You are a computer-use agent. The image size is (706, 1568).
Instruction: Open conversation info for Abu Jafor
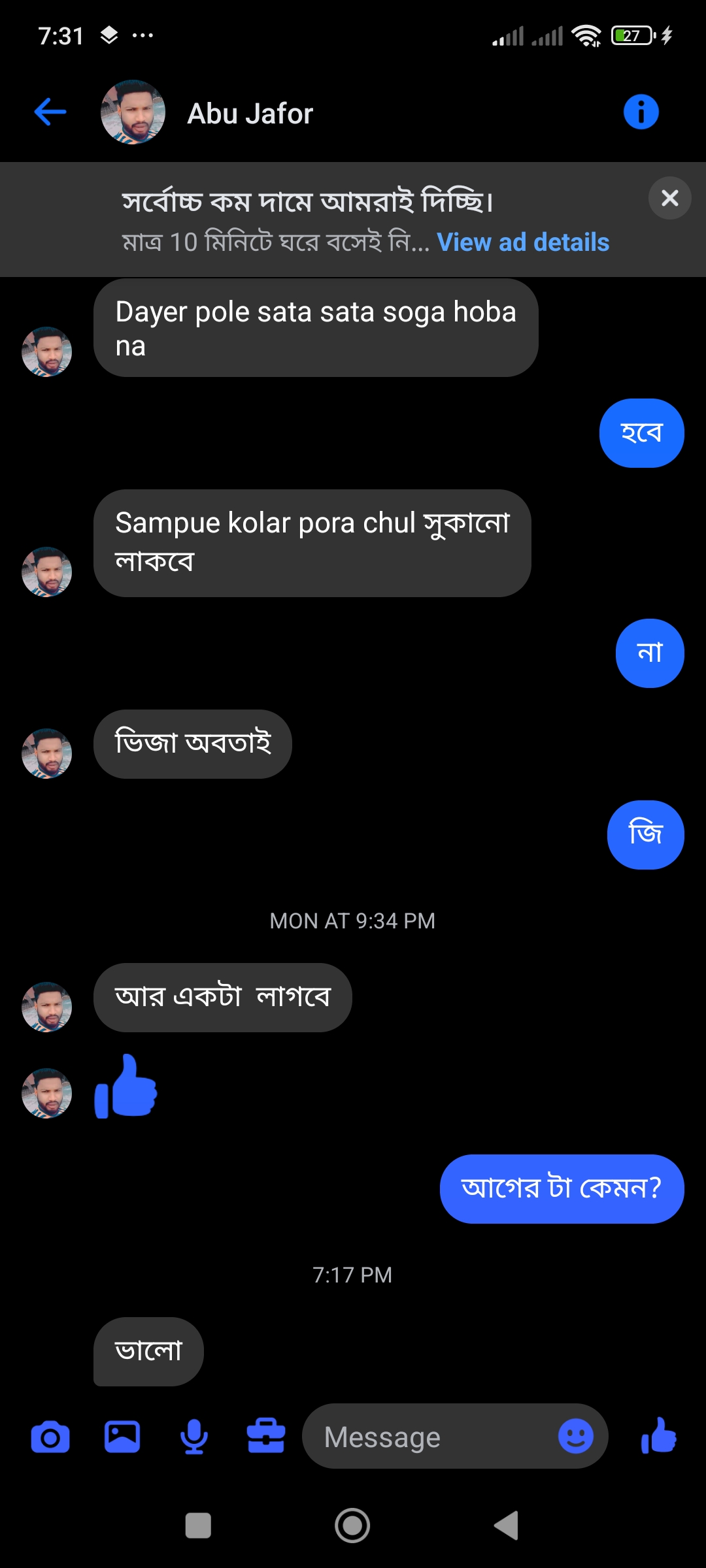coord(641,112)
